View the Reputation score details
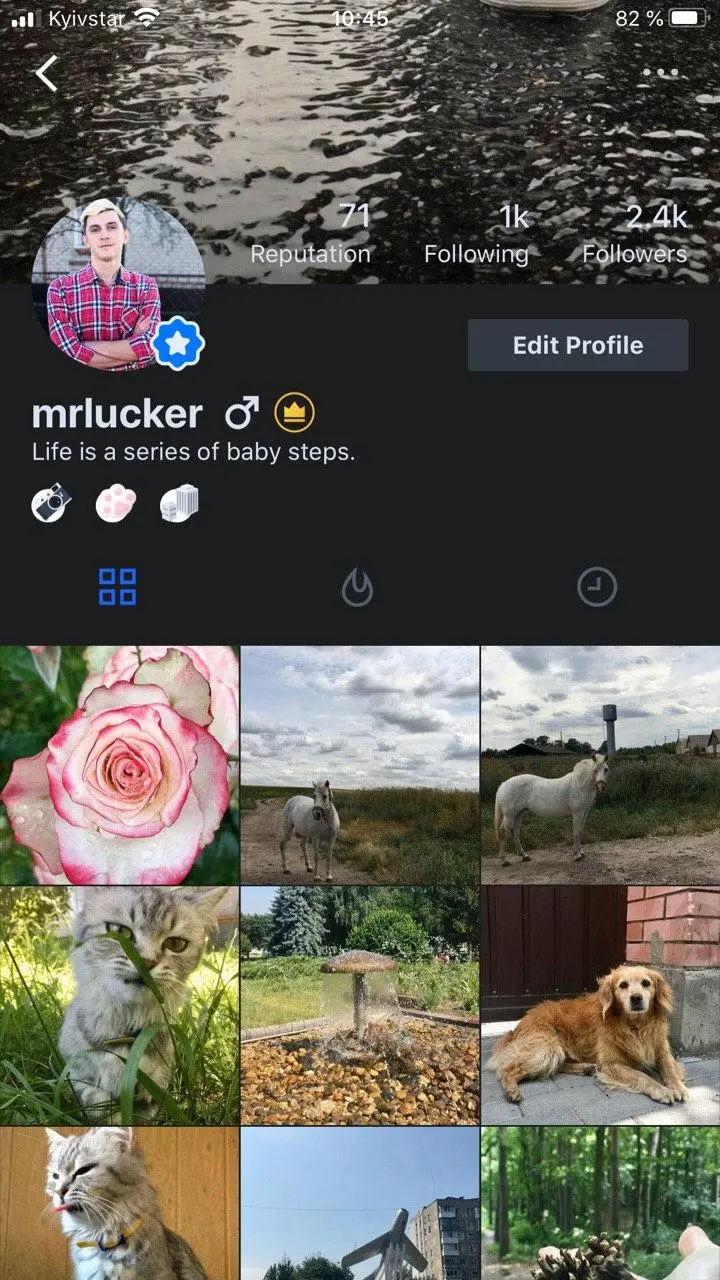The width and height of the screenshot is (720, 1280). point(311,234)
